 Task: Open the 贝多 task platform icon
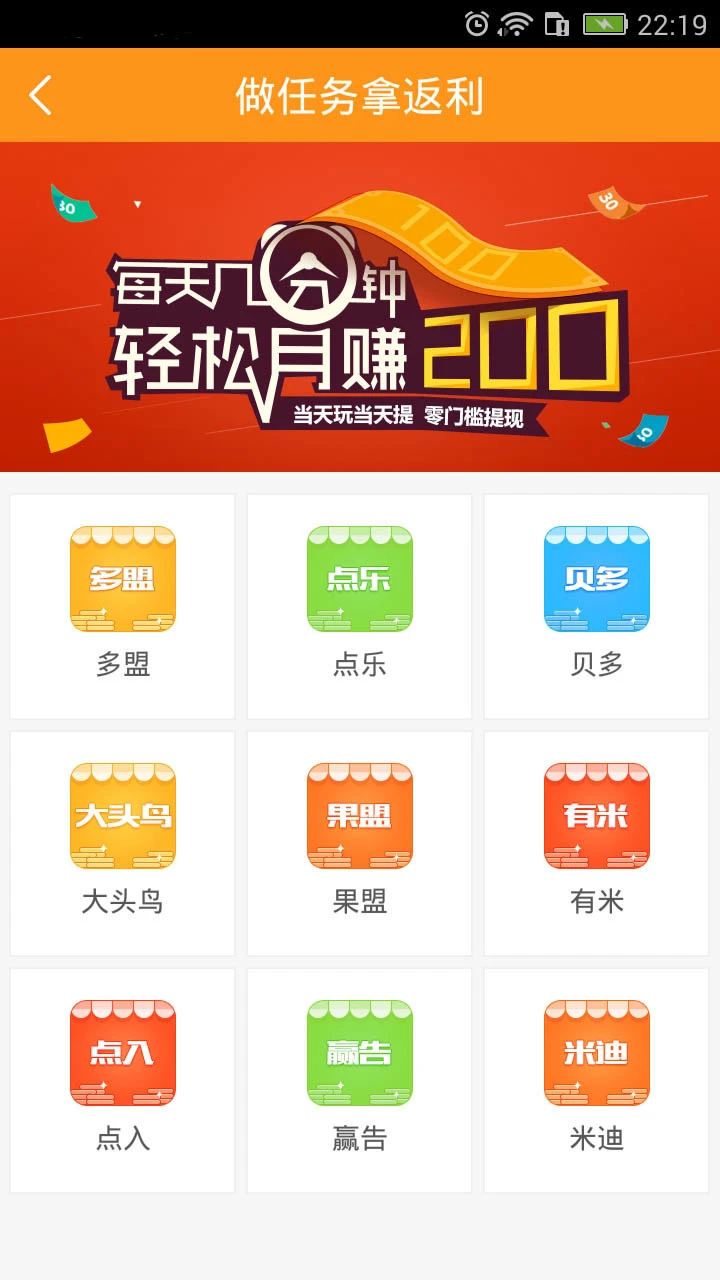(596, 580)
